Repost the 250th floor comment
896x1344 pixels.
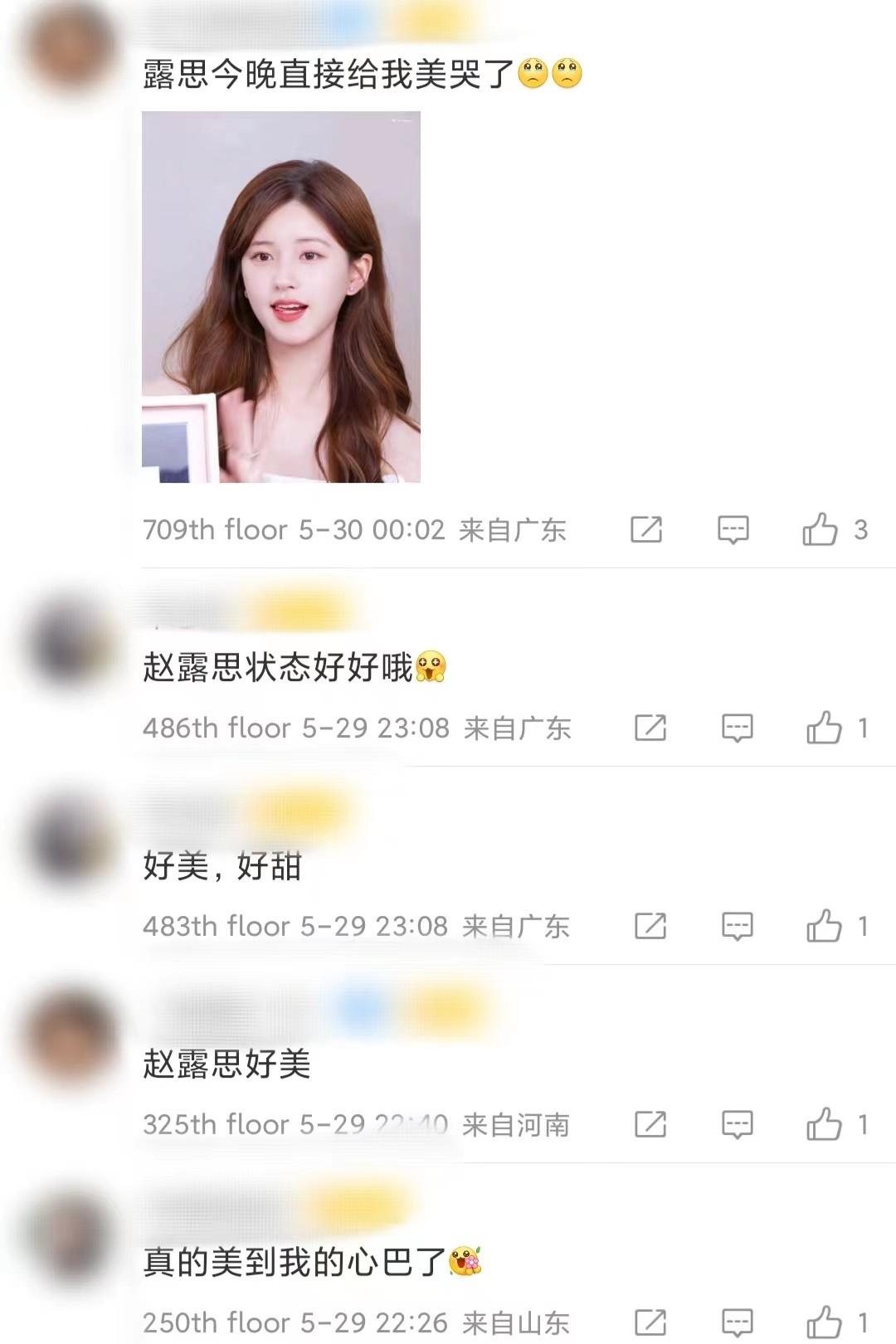(x=650, y=1322)
